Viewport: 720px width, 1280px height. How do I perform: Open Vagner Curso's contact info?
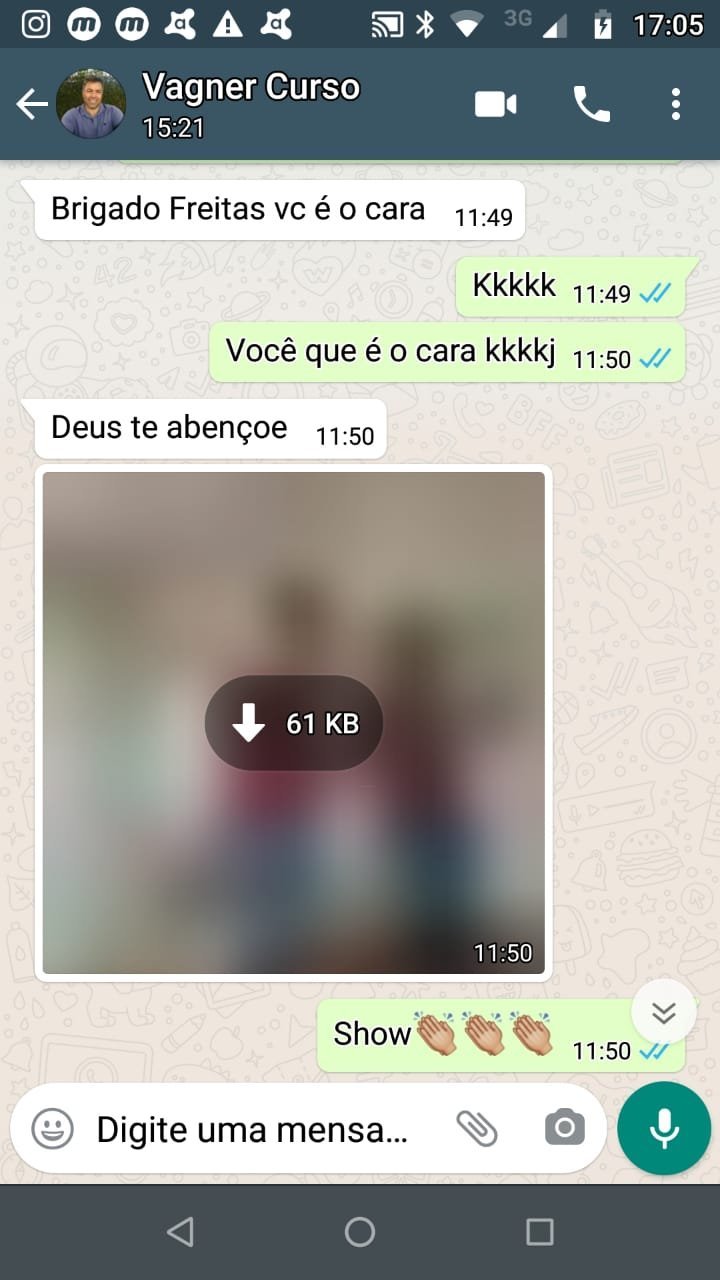coord(250,103)
